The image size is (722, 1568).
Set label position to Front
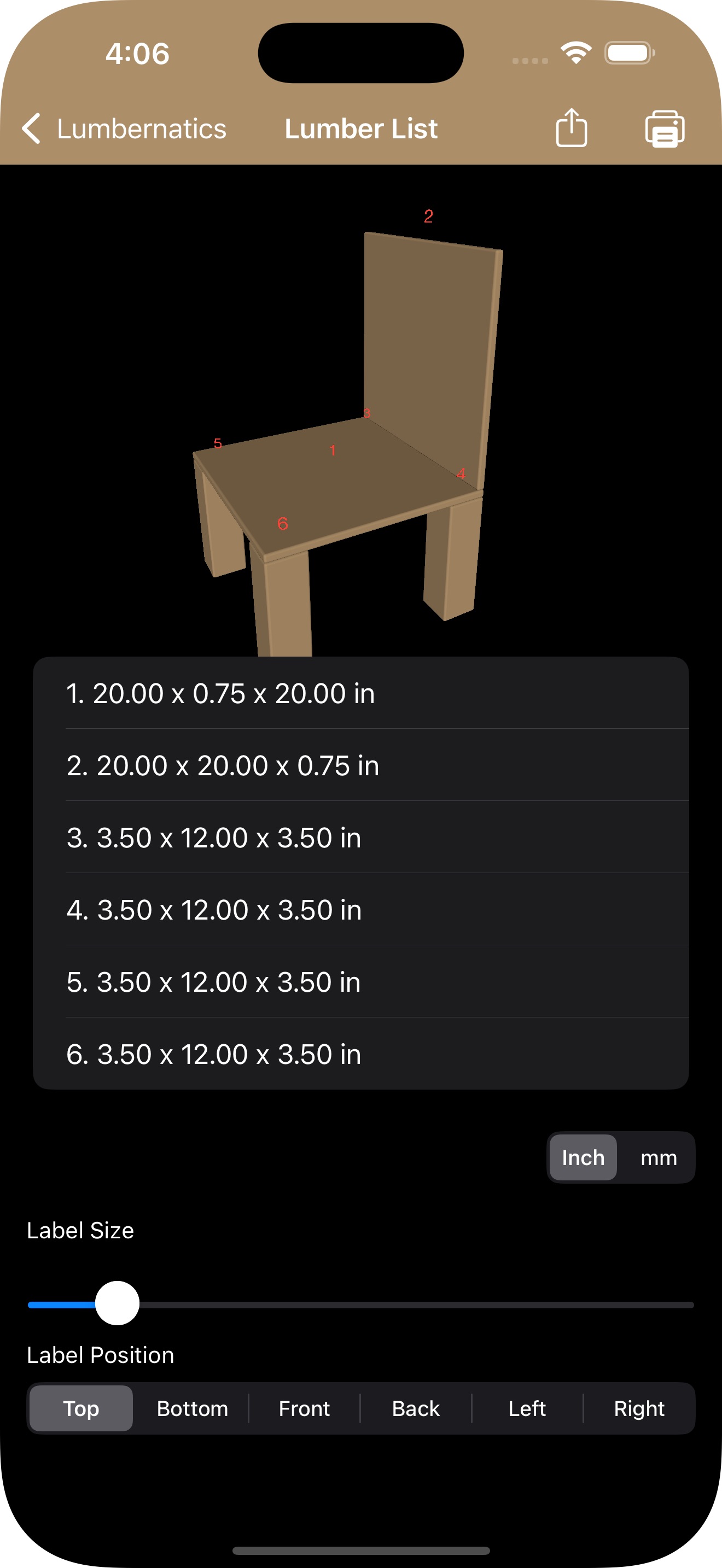tap(304, 1408)
